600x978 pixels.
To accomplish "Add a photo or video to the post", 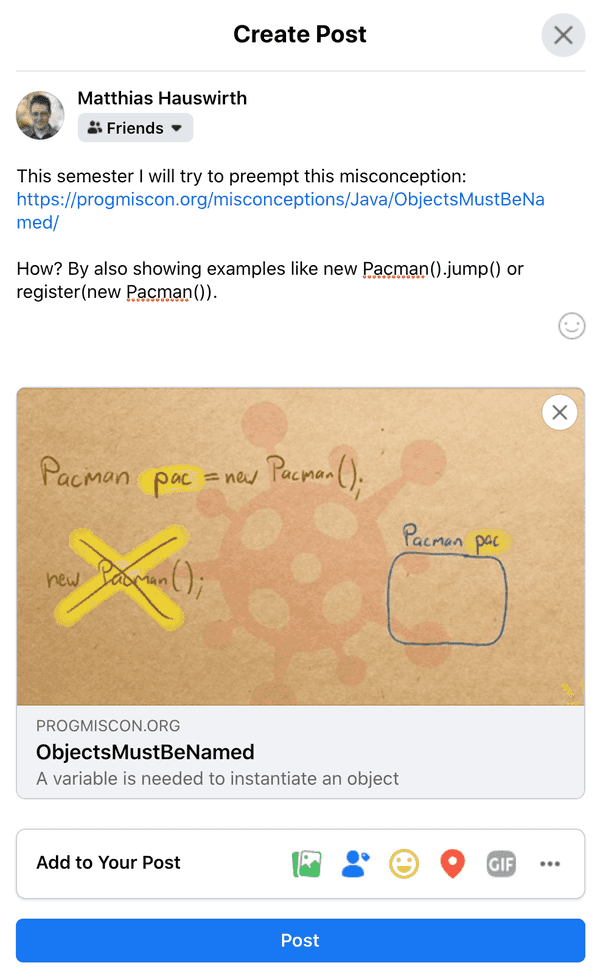I will tap(307, 864).
